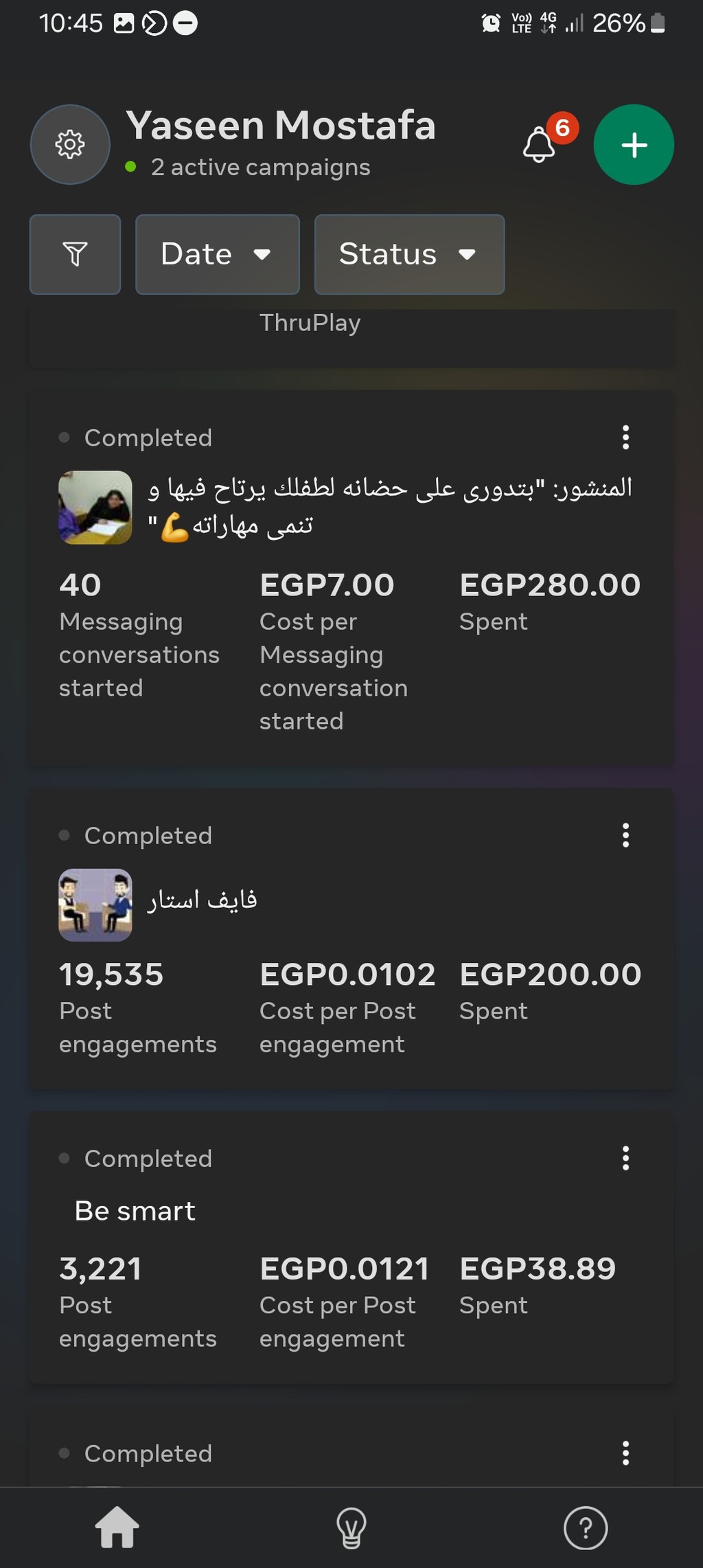Expand the Status dropdown
Image resolution: width=703 pixels, height=1568 pixels.
point(410,254)
